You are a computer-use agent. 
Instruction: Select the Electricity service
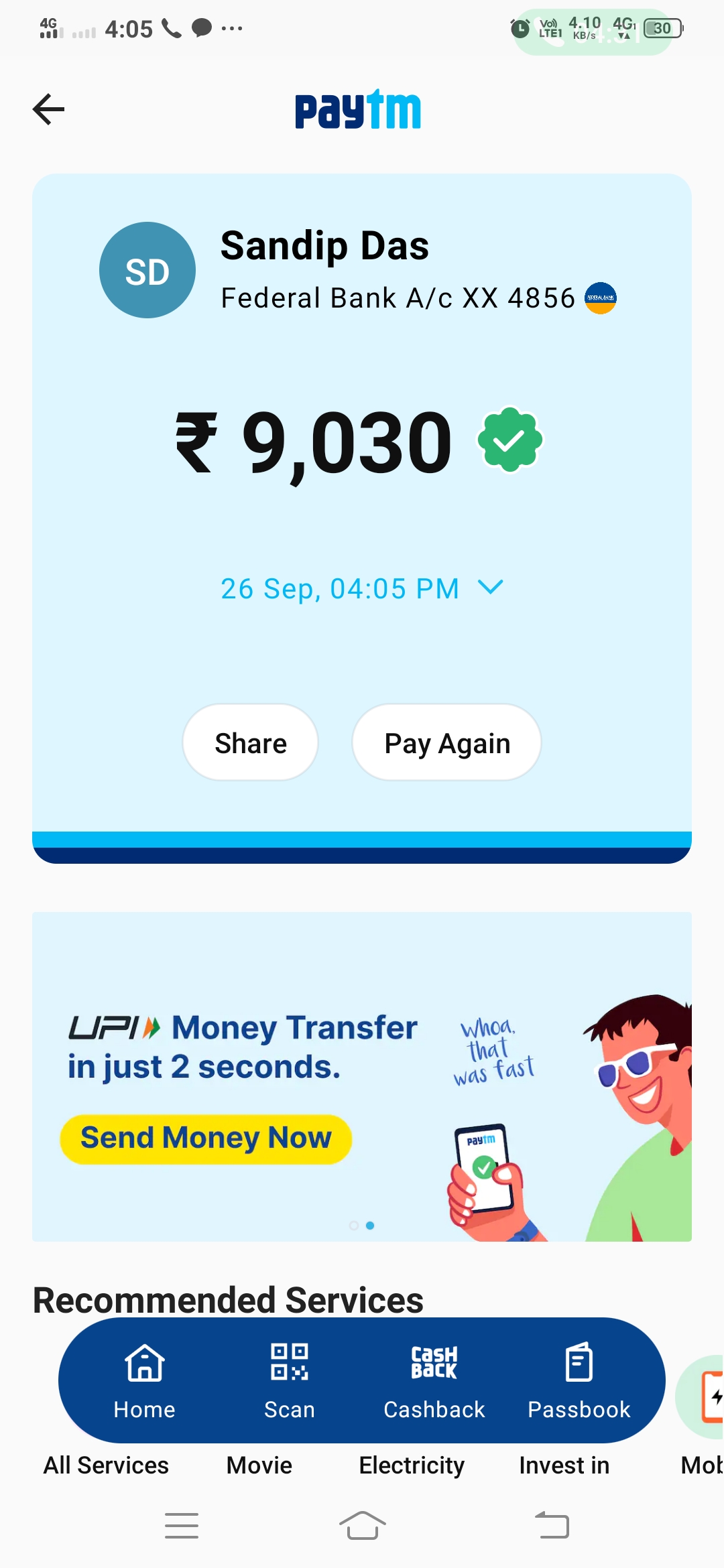412,1465
